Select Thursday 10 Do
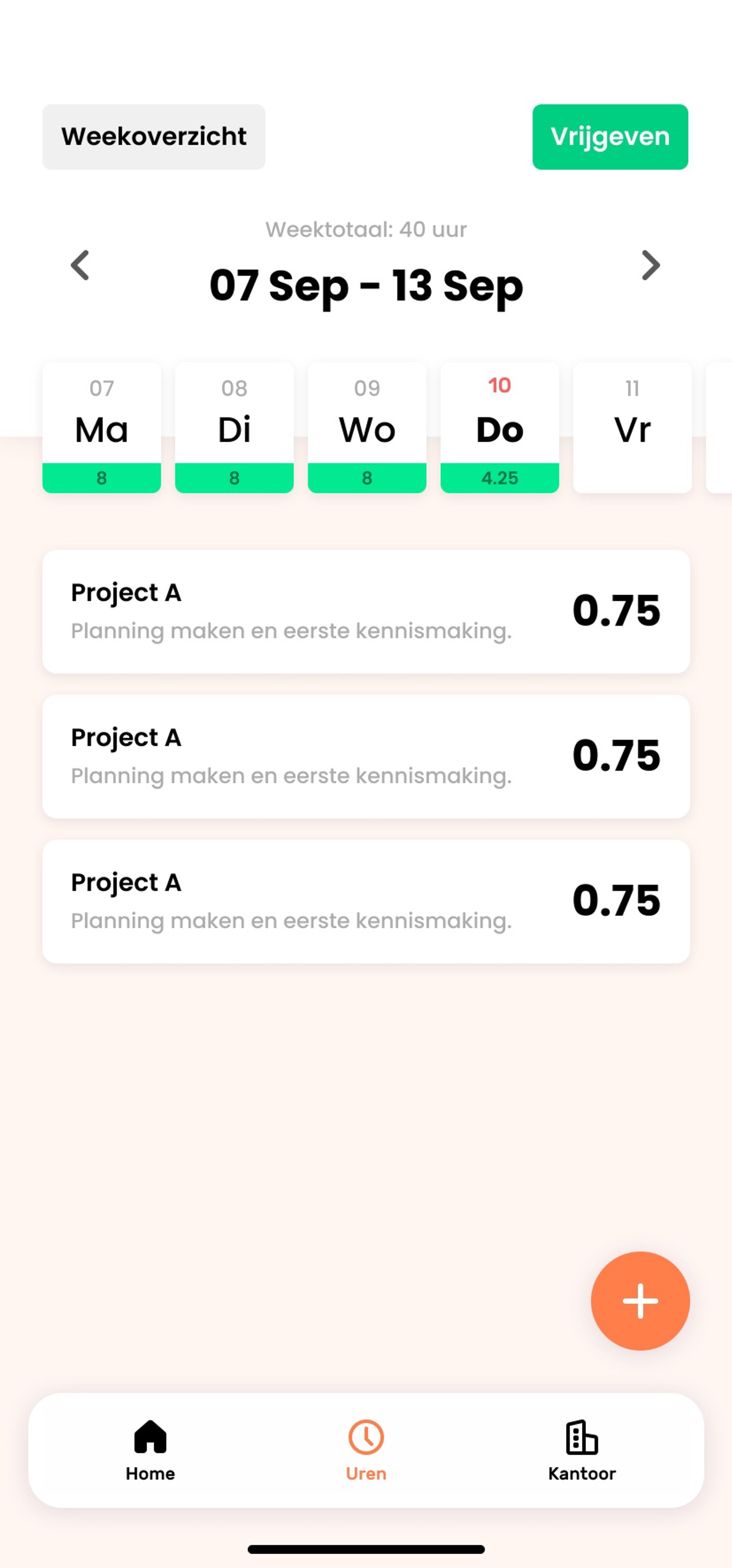Viewport: 732px width, 1568px height. pos(500,427)
